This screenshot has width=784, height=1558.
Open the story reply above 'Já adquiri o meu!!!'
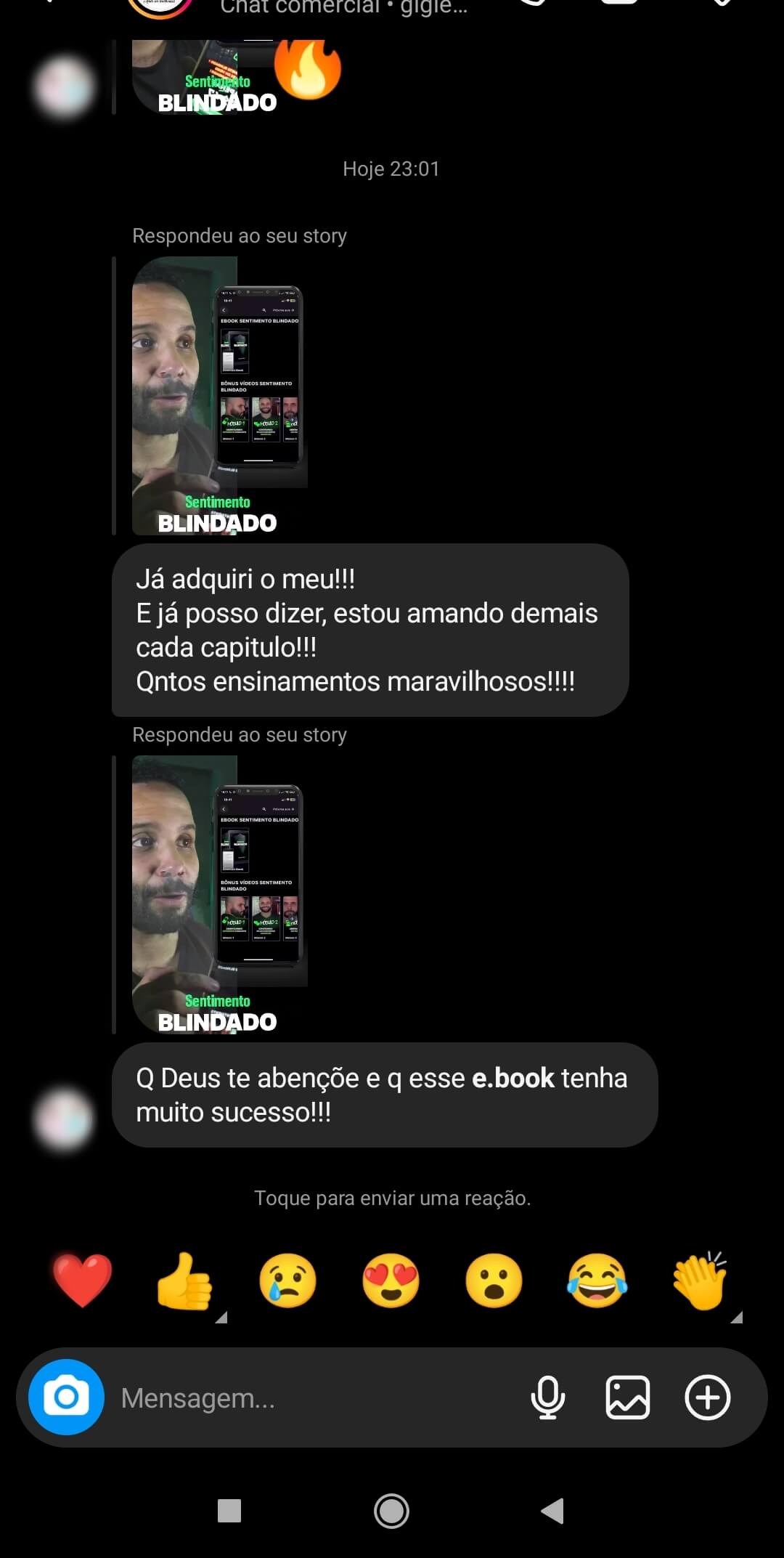[218, 396]
